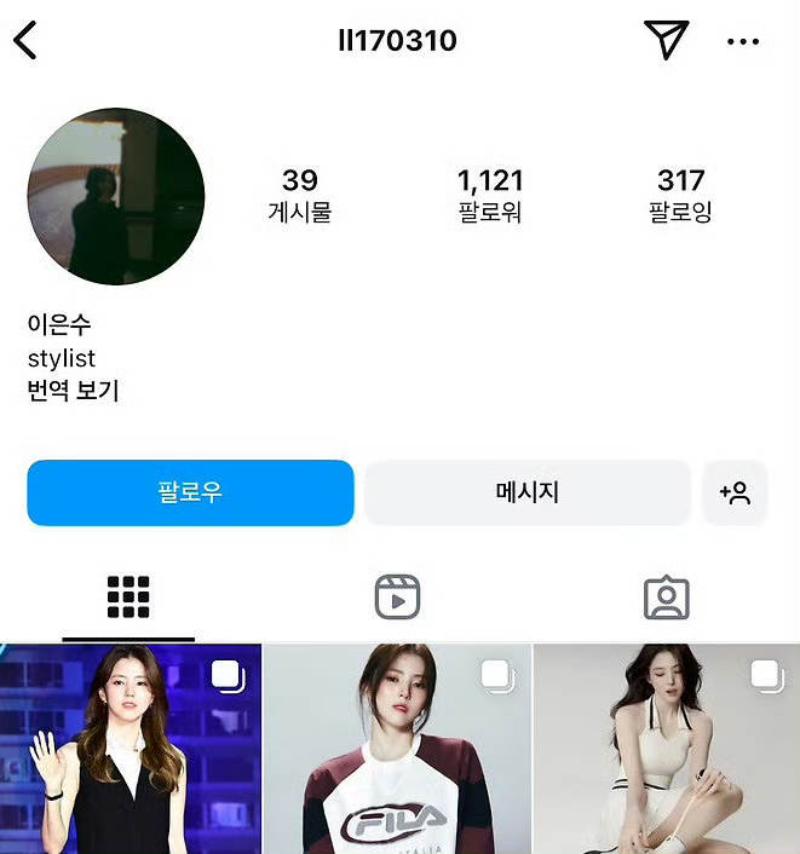The image size is (800, 854).
Task: Open the post with blue background
Action: pyautogui.click(x=130, y=750)
